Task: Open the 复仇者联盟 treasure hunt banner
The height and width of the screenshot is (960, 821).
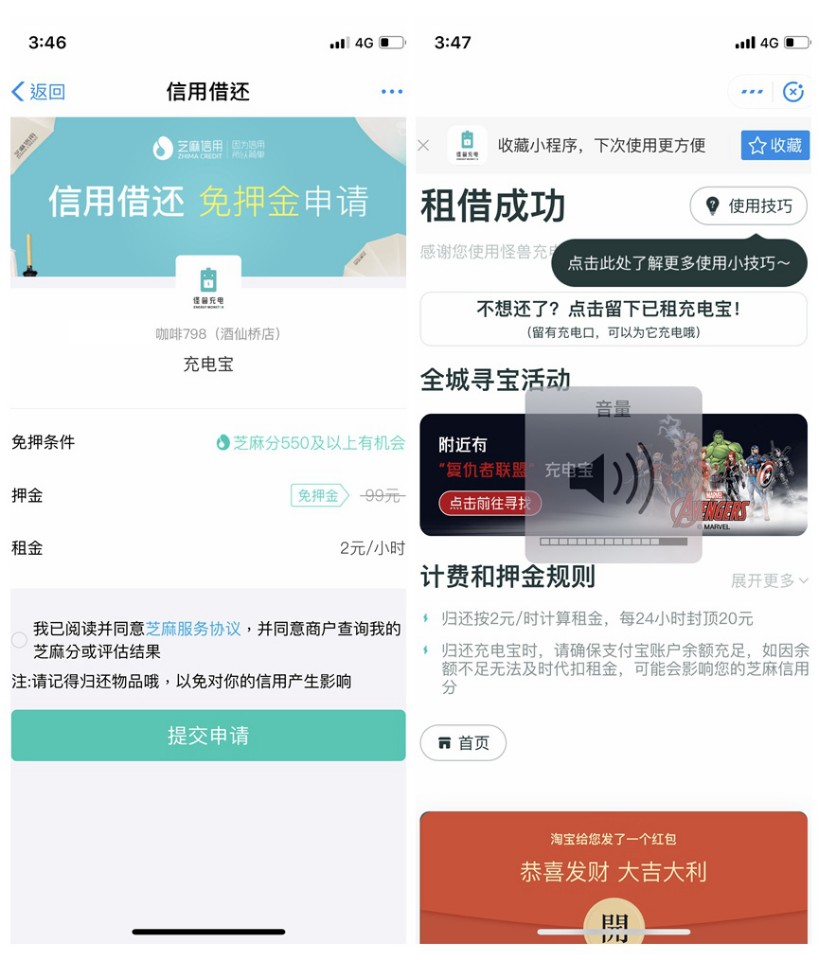Action: [x=613, y=475]
